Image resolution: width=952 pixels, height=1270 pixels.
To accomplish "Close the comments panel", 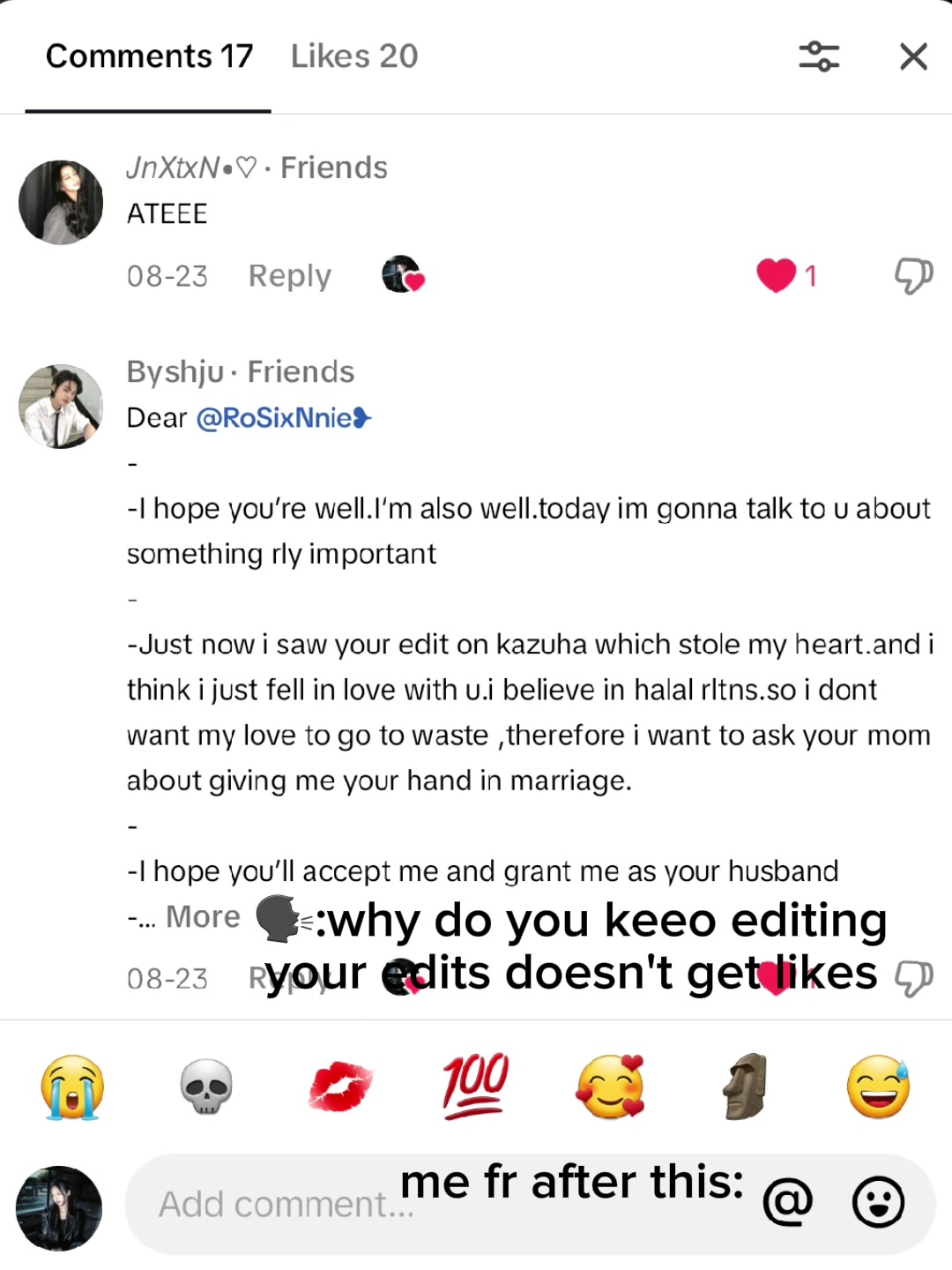I will click(x=913, y=56).
